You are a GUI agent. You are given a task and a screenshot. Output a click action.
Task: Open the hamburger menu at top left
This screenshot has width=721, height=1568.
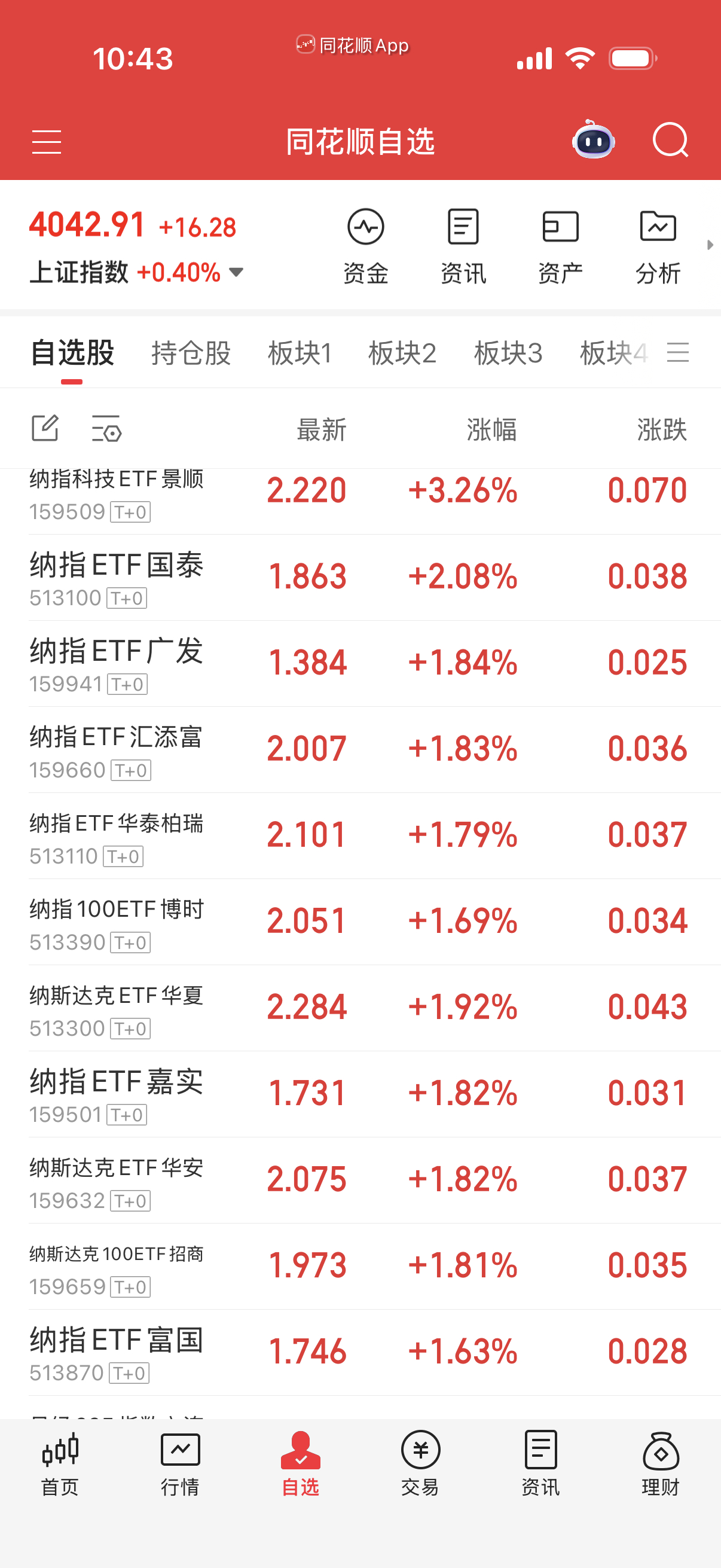point(47,141)
